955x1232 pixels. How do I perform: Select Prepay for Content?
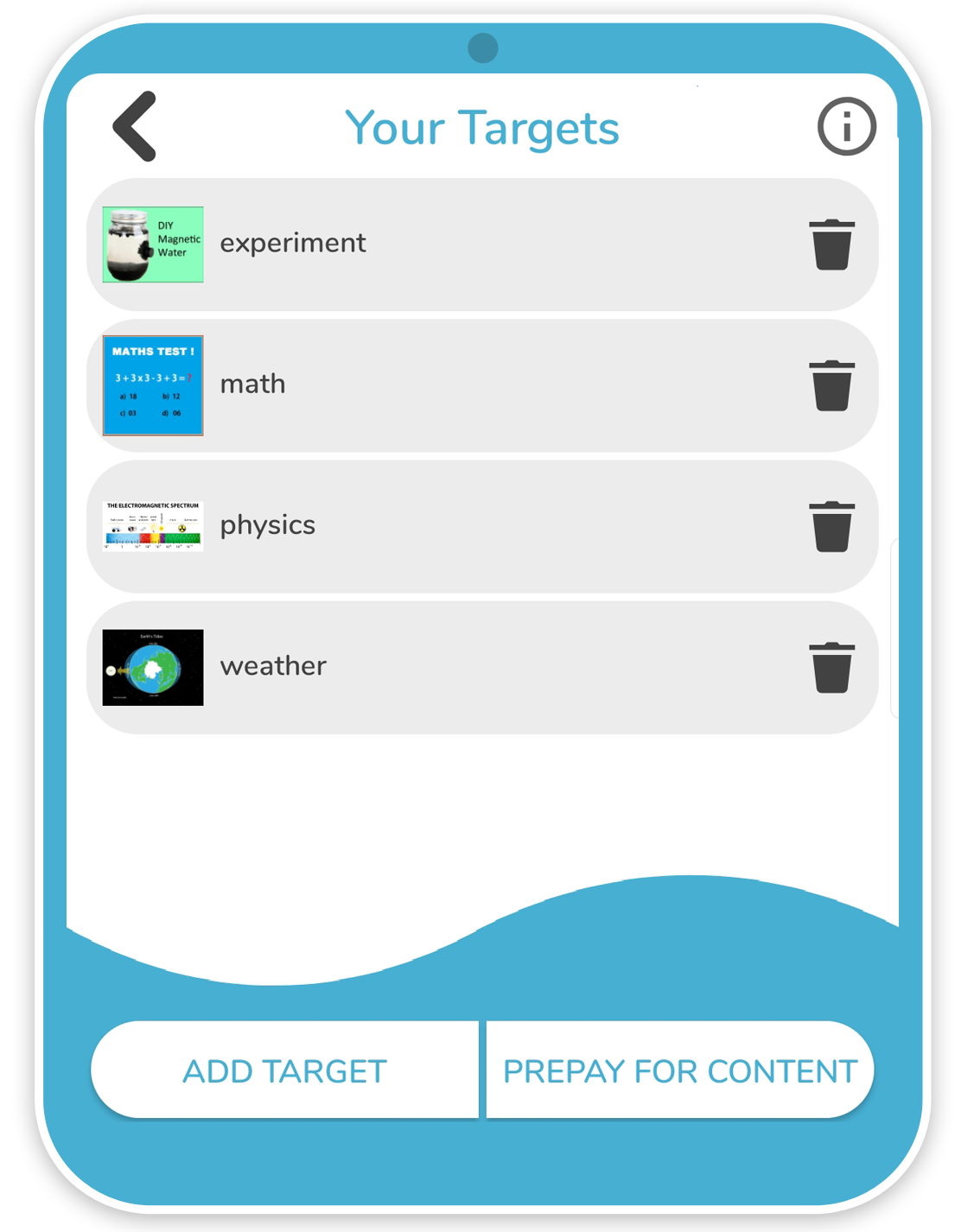click(679, 1070)
